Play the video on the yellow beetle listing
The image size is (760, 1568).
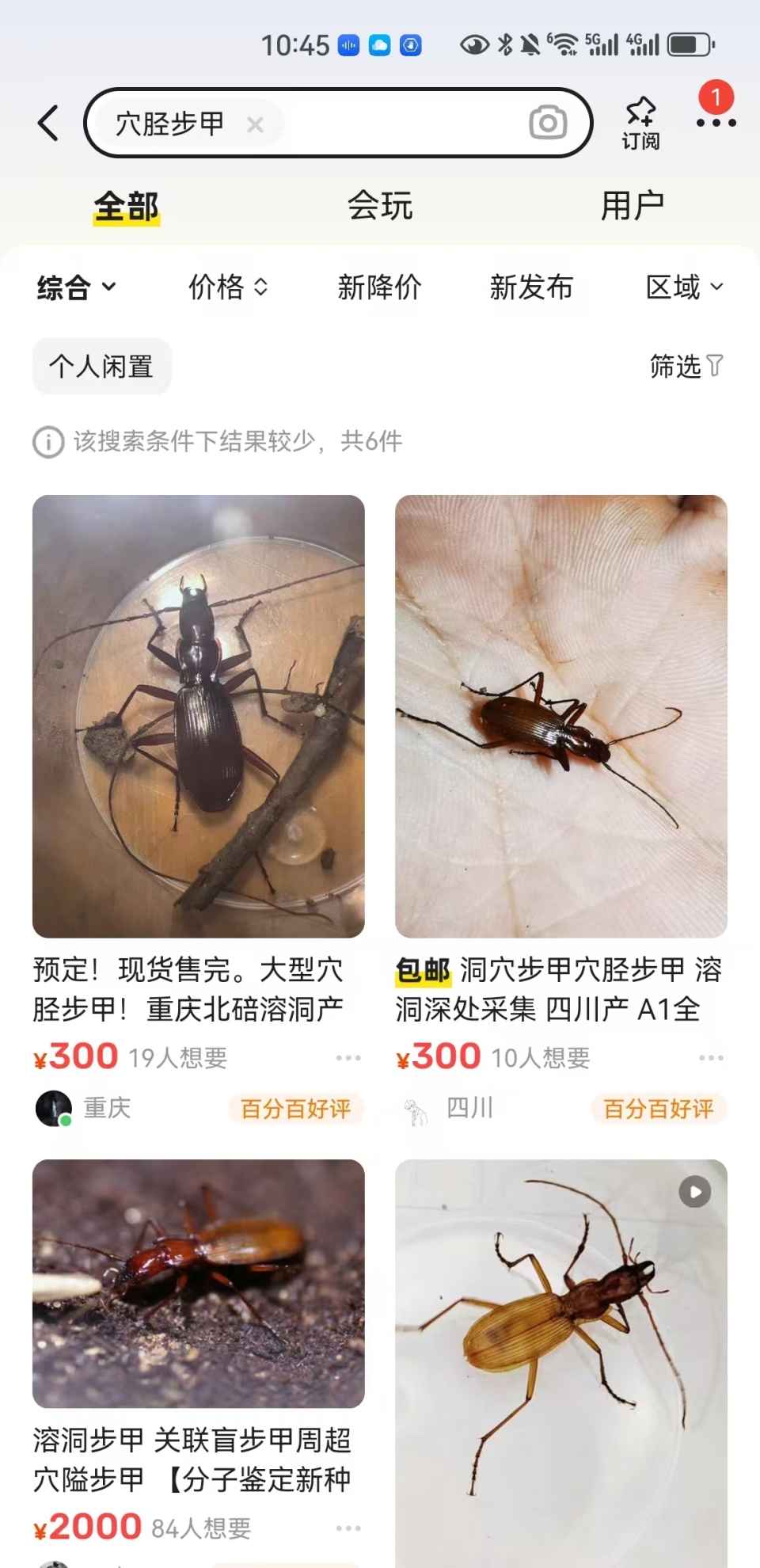(694, 1191)
